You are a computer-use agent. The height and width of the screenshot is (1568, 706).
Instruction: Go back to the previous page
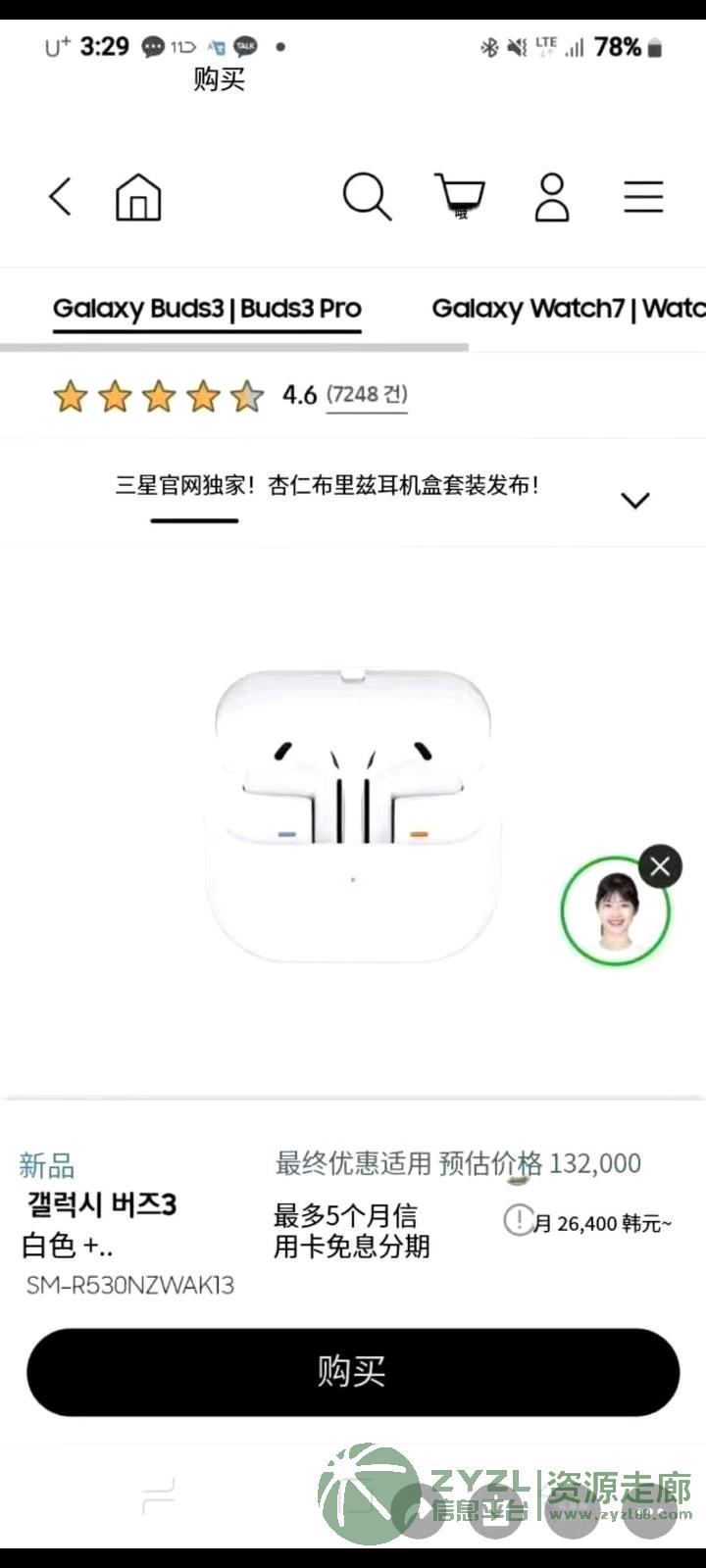[61, 197]
